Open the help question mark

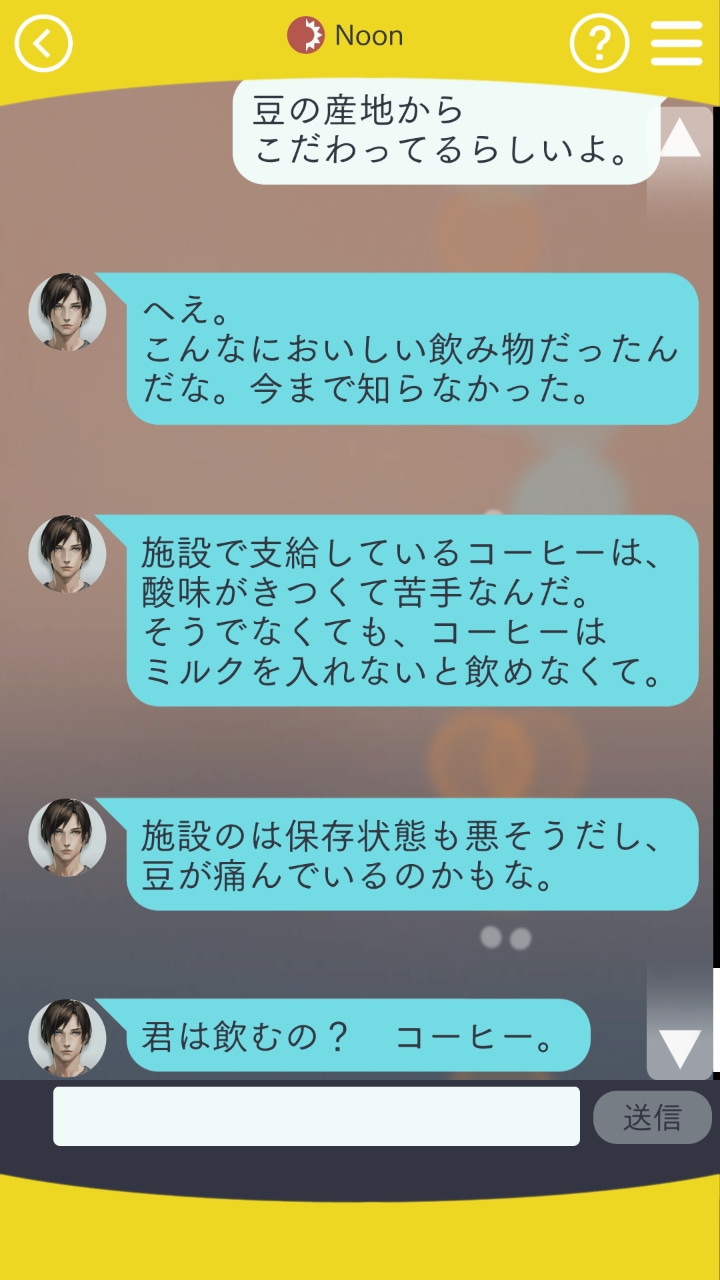pos(599,43)
